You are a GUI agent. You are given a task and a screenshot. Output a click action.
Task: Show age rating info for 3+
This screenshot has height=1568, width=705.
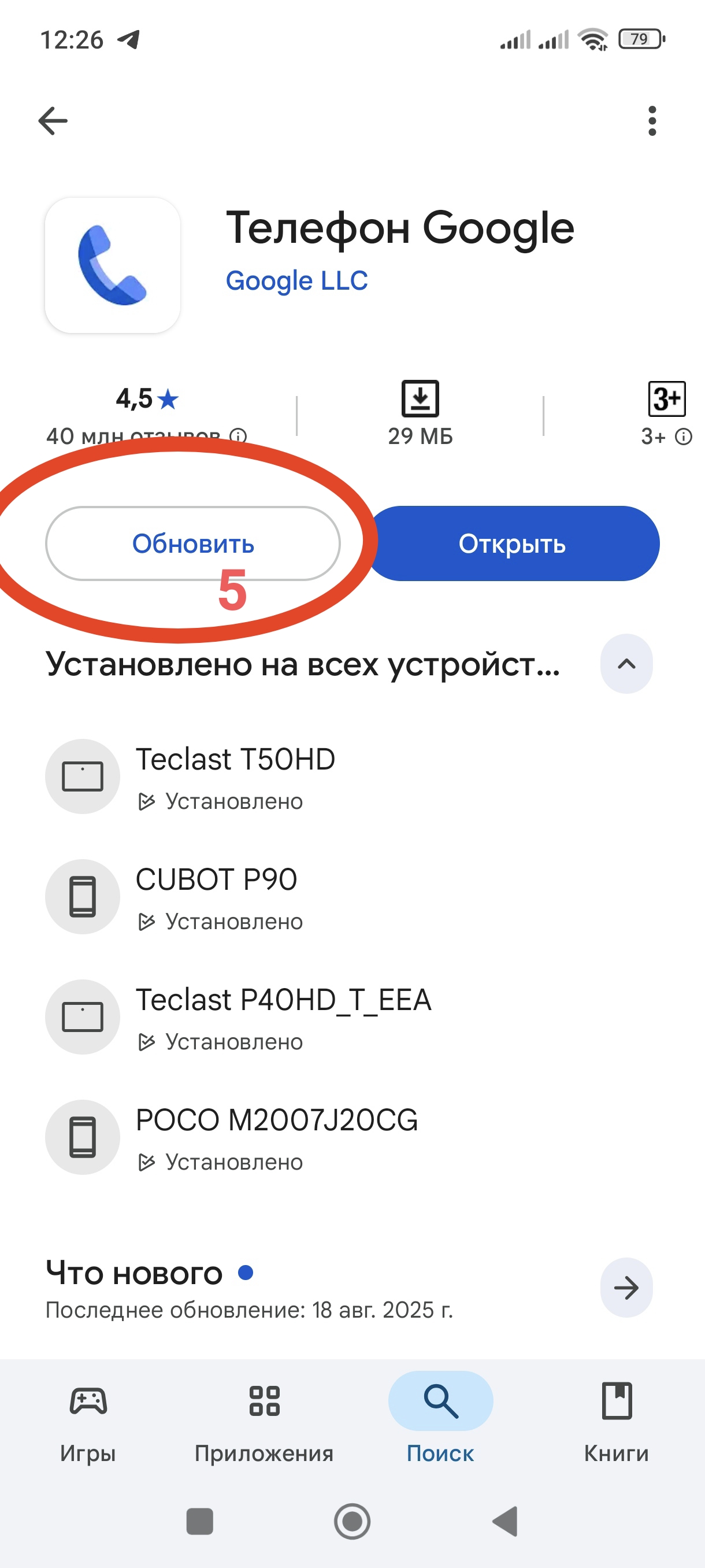[x=684, y=437]
